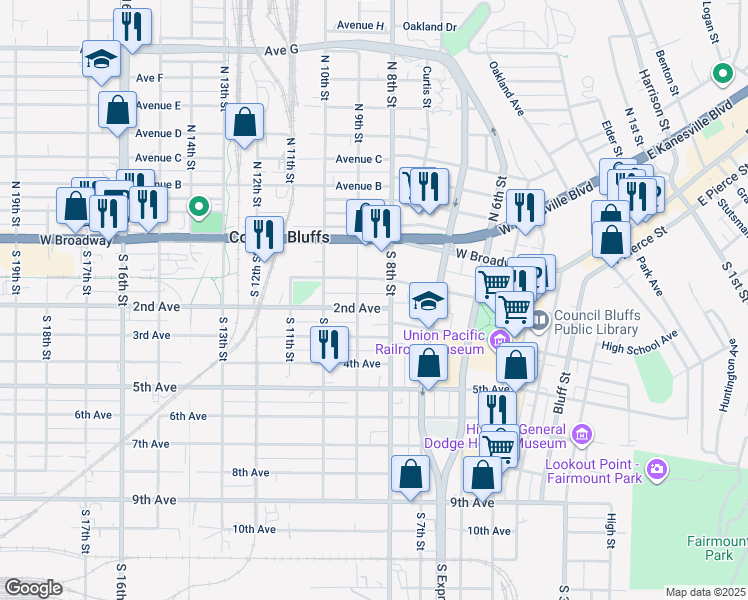Open Union Pacific Railroad Museum pin

coord(499,340)
